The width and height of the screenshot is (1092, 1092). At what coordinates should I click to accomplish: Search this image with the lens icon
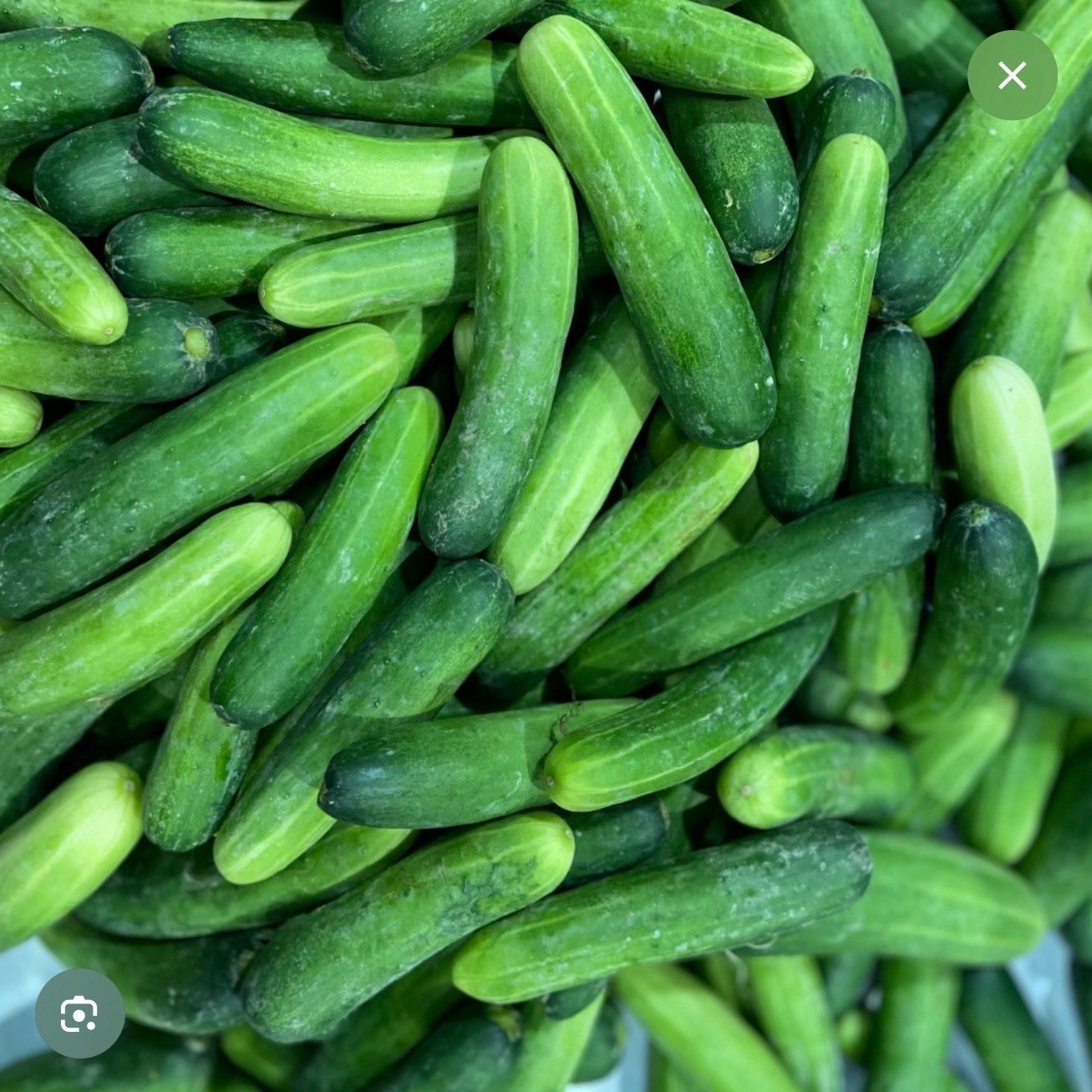coord(79,1013)
